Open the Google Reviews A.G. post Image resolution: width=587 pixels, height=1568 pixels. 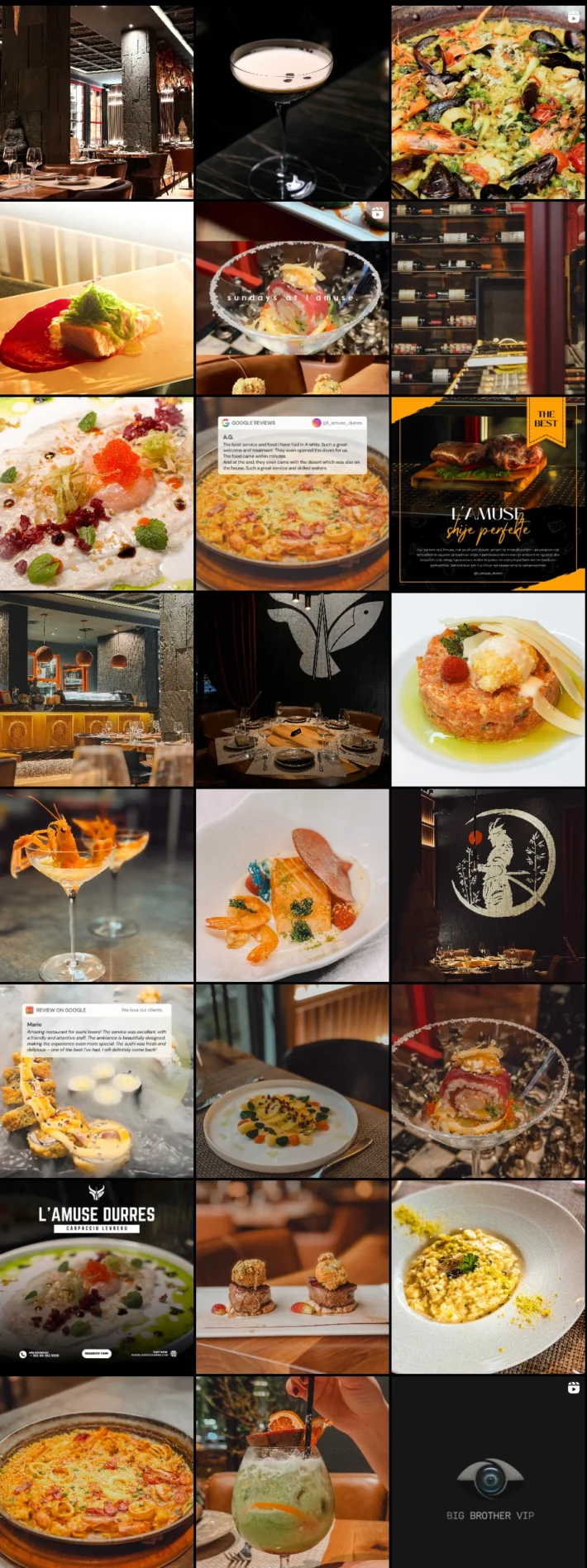292,493
